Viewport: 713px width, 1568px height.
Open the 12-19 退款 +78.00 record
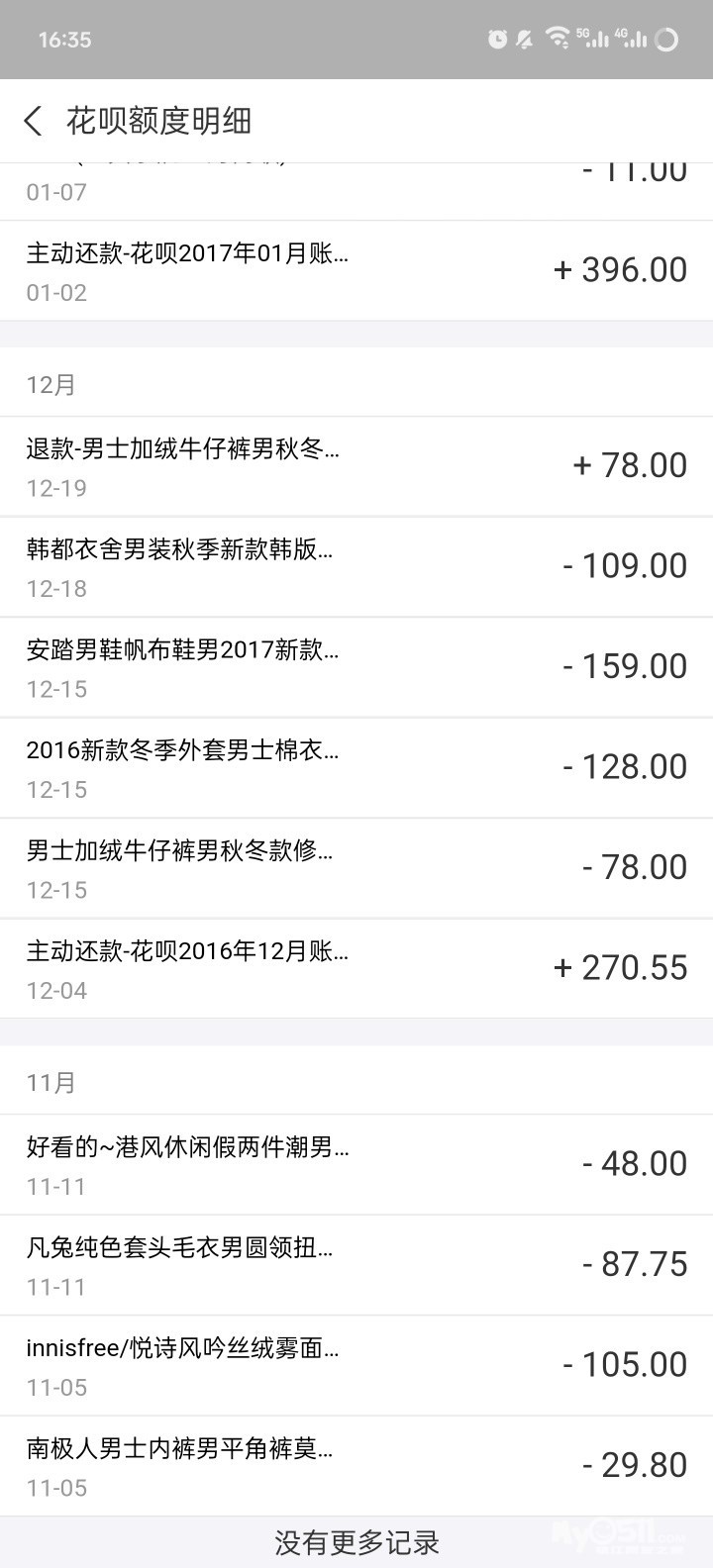(356, 466)
